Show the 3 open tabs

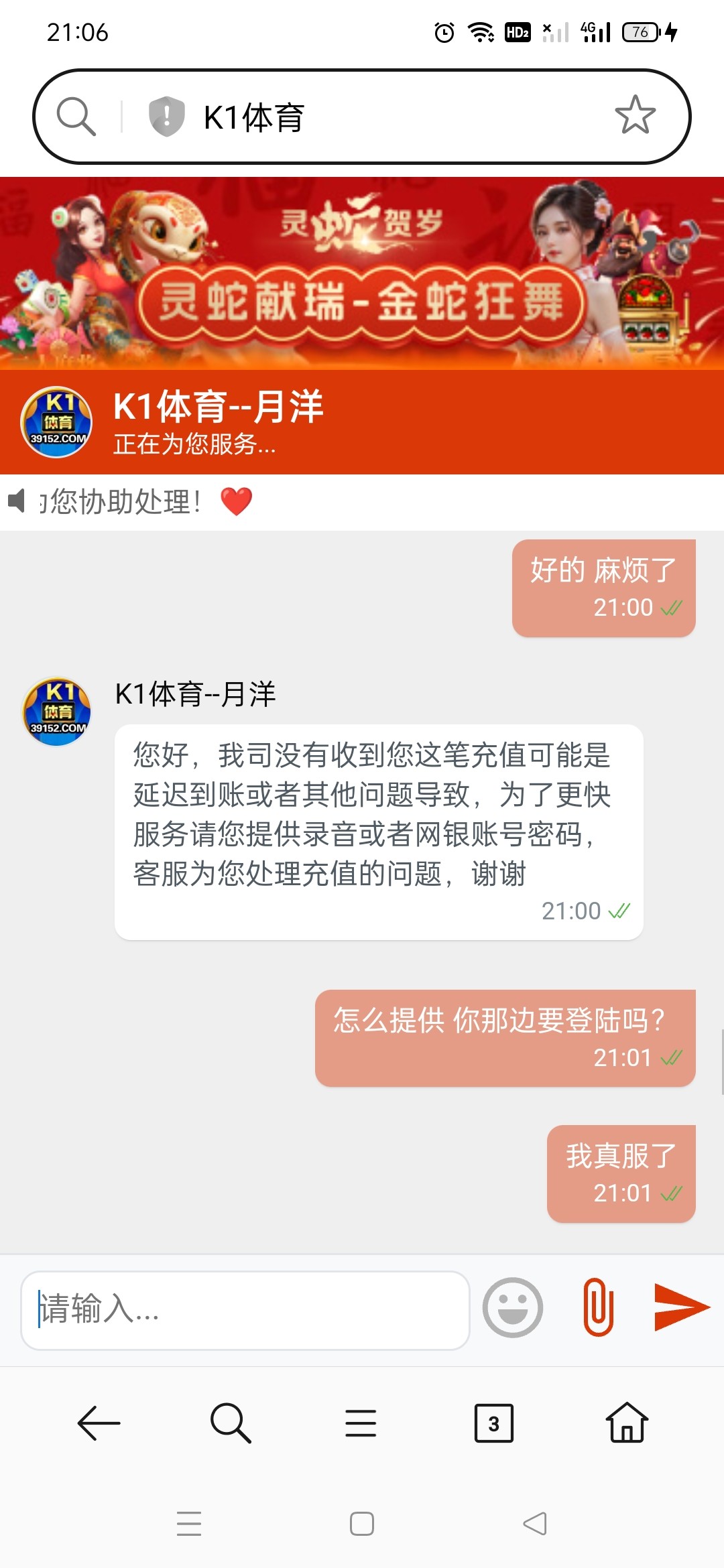[x=493, y=1423]
